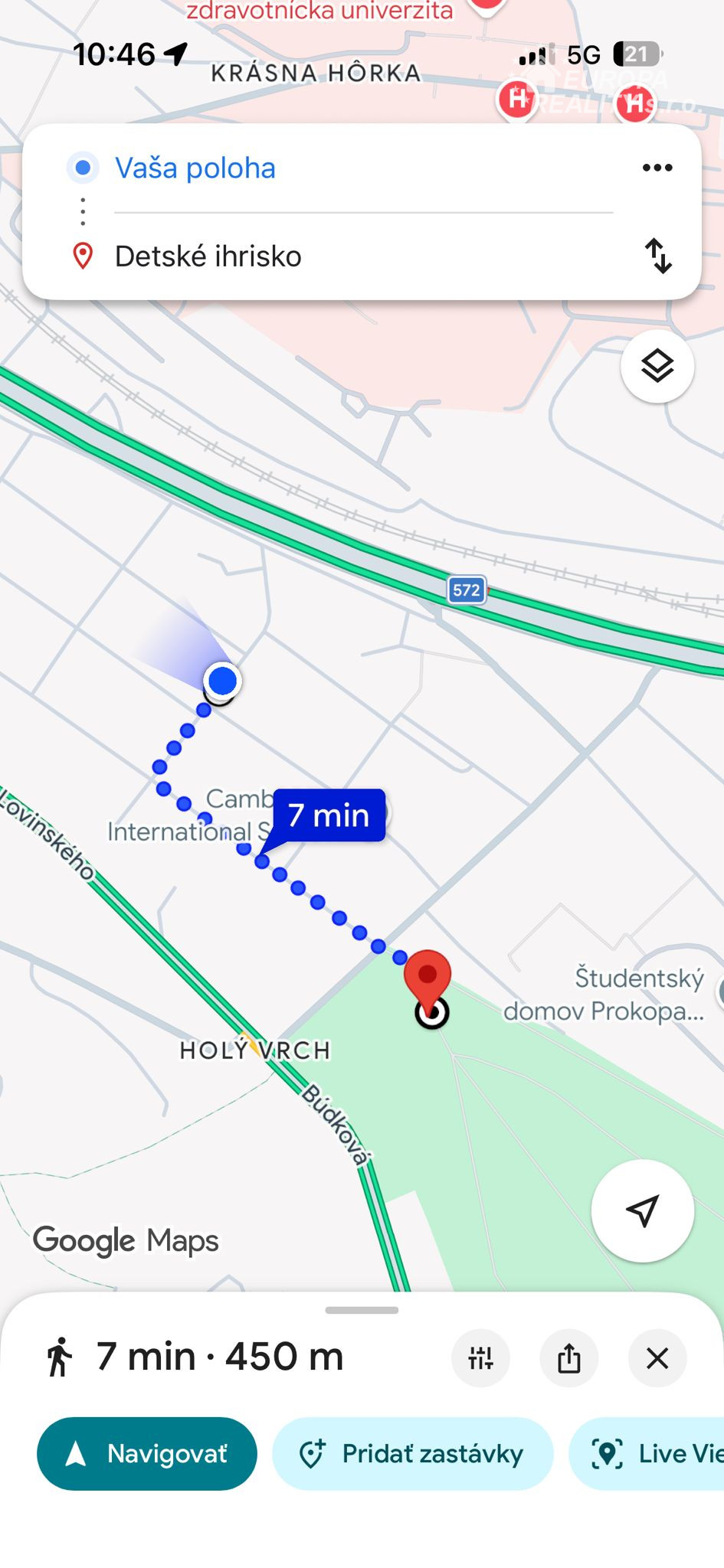Open the map layers selector

coord(657,366)
